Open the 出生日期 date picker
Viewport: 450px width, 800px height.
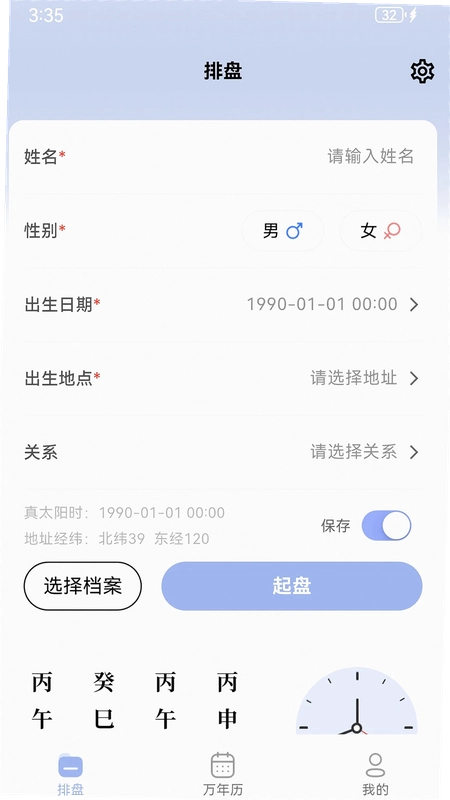[223, 305]
